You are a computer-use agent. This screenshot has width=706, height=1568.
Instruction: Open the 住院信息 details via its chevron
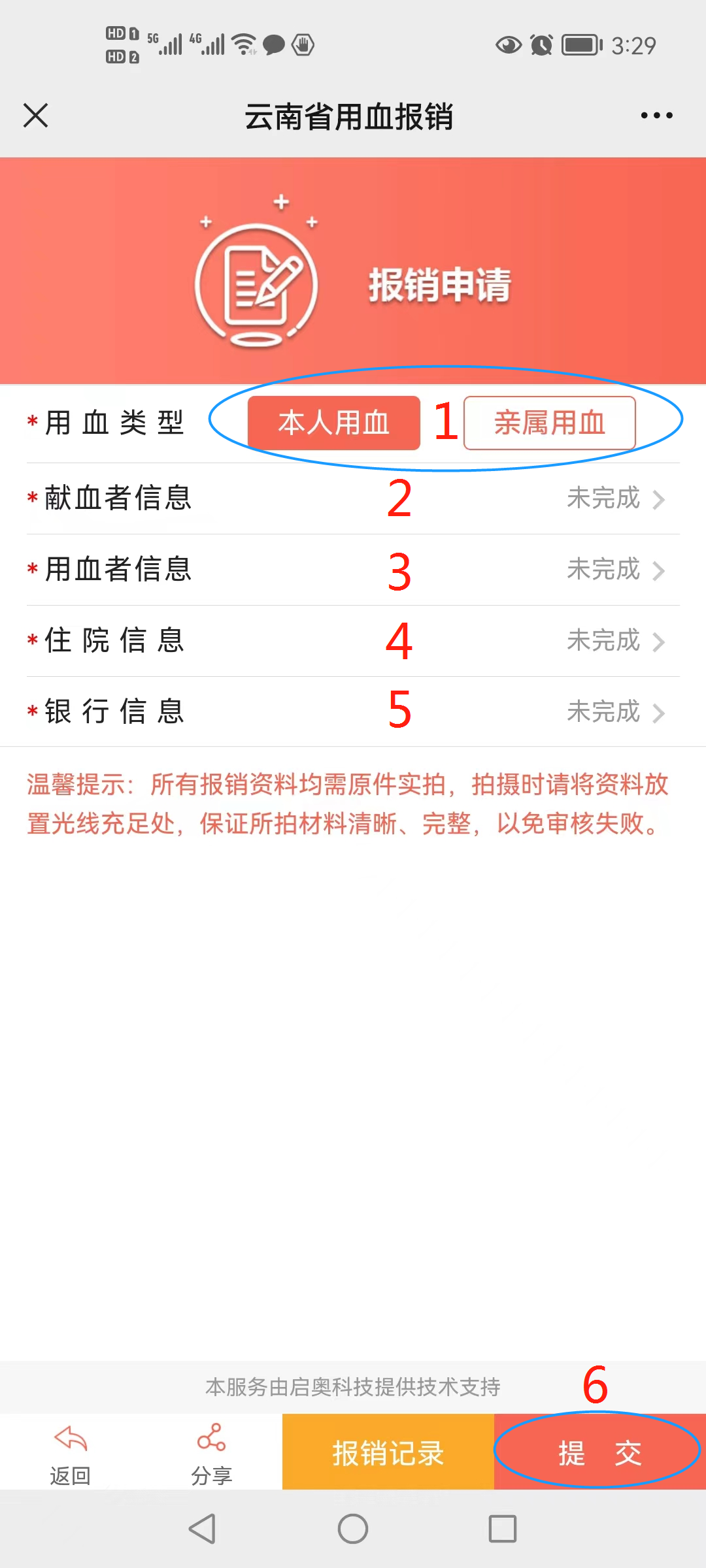(x=659, y=642)
